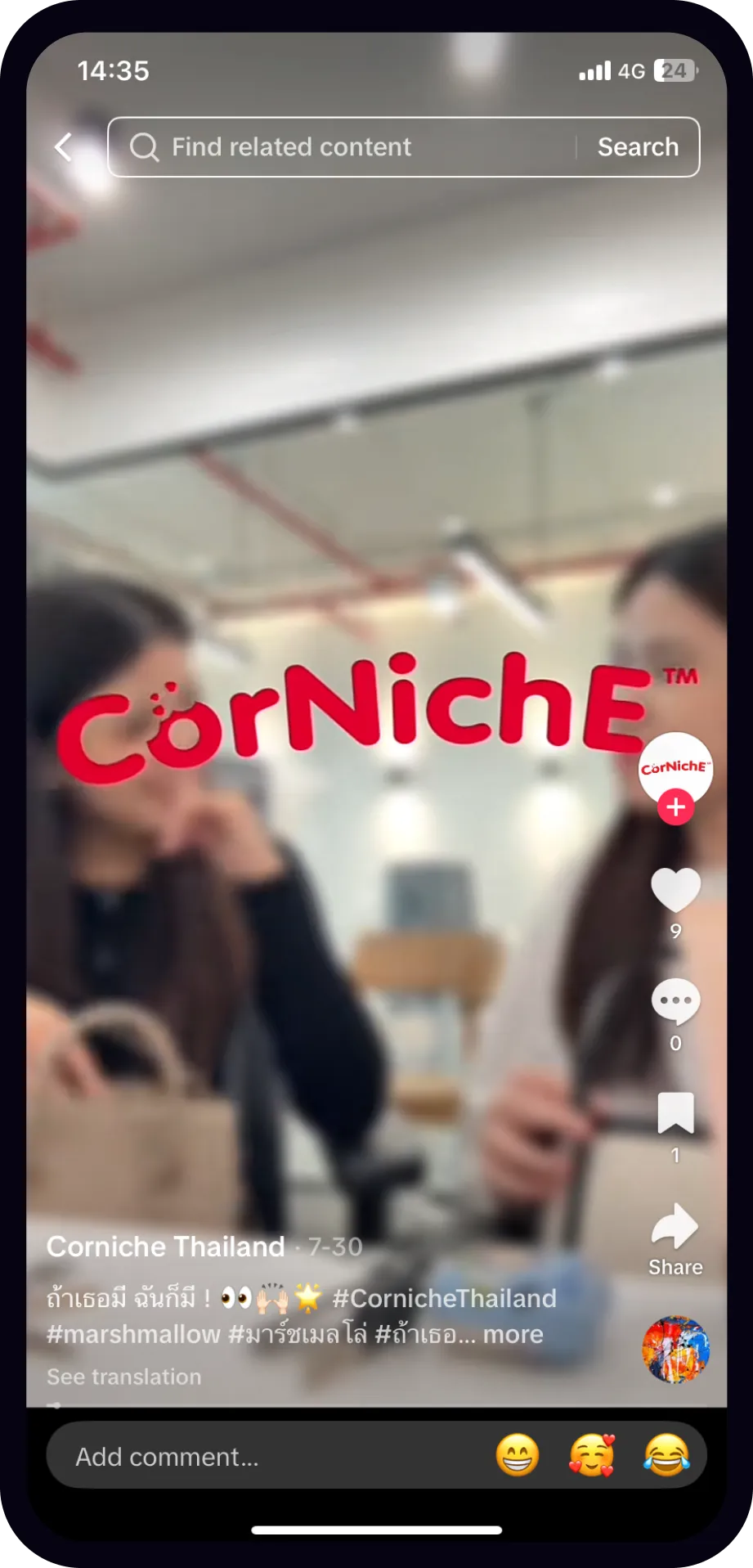Tap the Find related content field
This screenshot has height=1568, width=753.
[343, 147]
